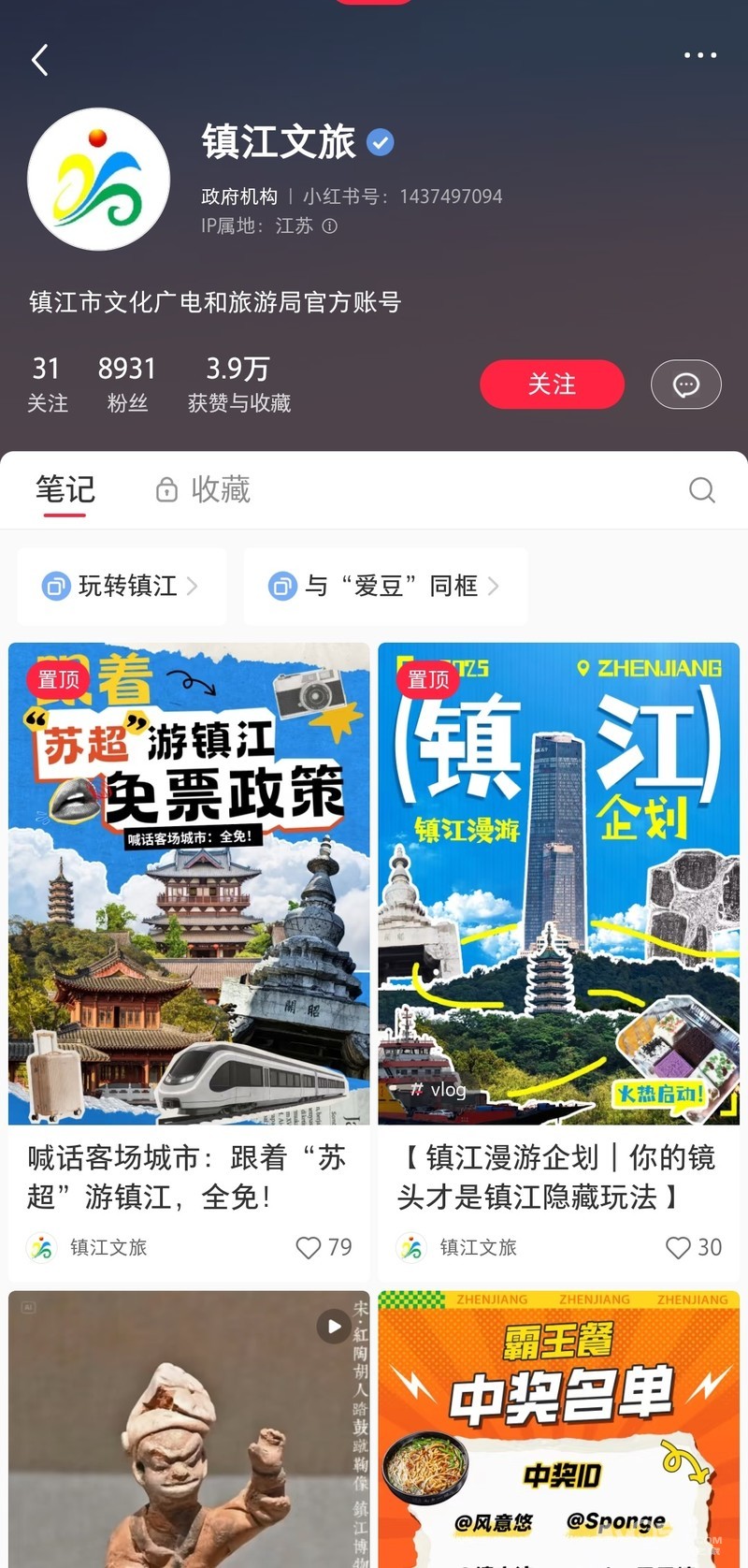Like the 喊话客场城市 note

coord(309,1247)
